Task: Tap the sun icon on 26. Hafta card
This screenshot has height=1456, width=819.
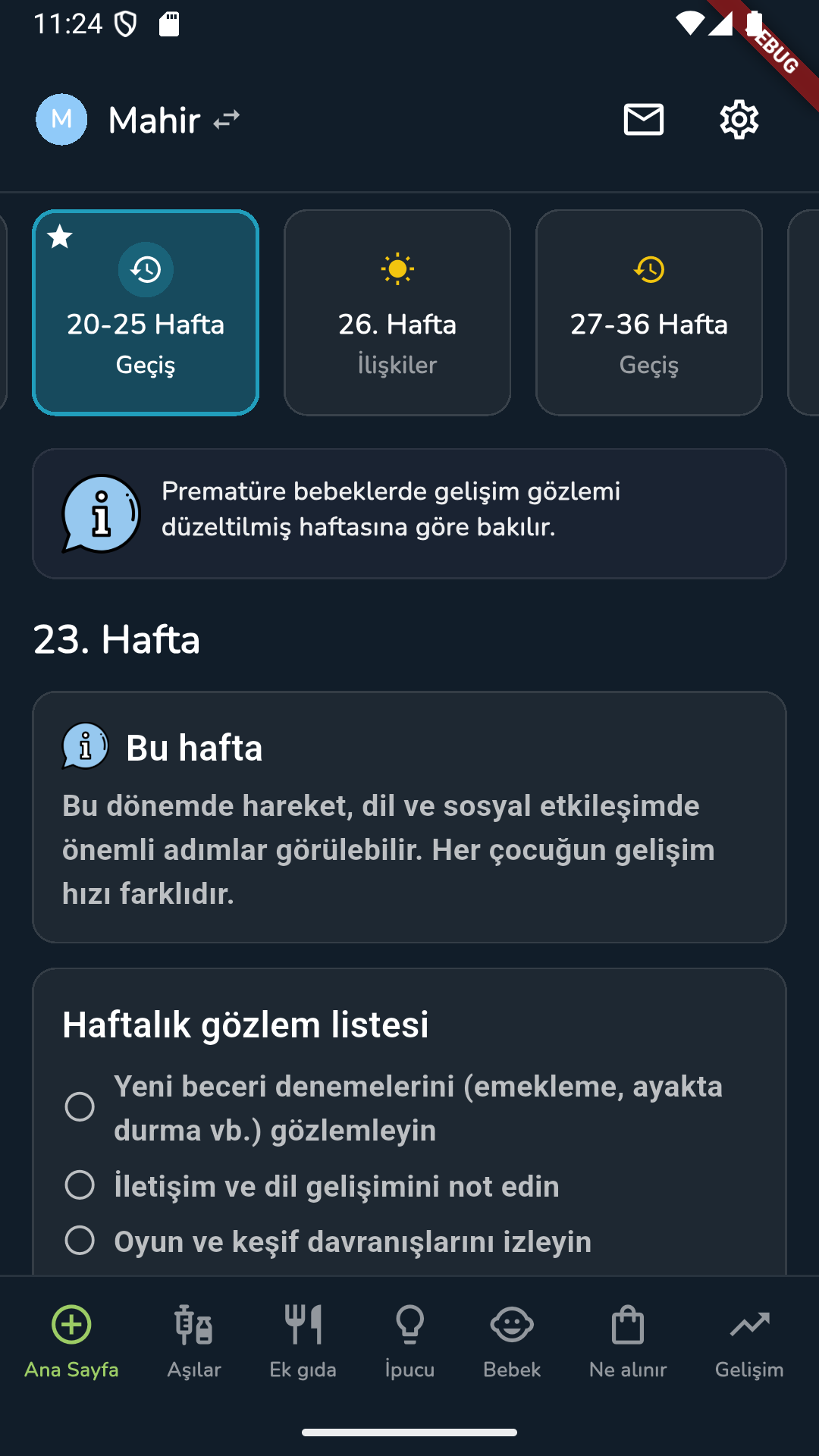Action: click(x=397, y=267)
